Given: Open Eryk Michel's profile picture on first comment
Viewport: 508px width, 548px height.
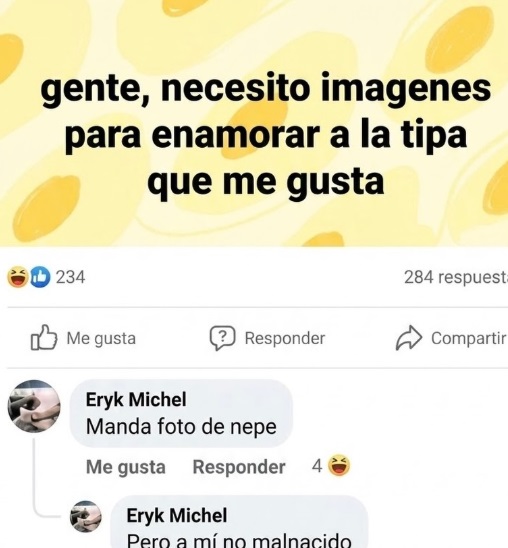Looking at the screenshot, I should pyautogui.click(x=34, y=406).
